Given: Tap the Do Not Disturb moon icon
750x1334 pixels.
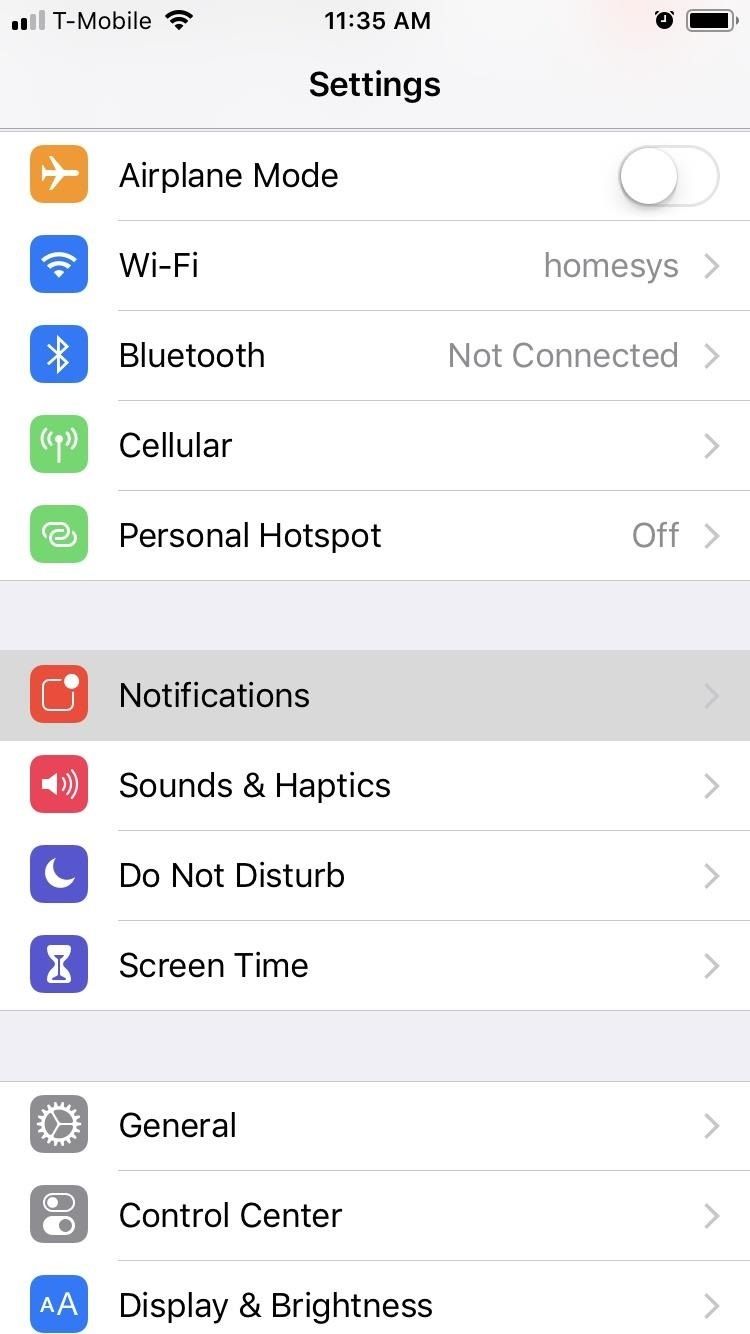Looking at the screenshot, I should click(58, 874).
